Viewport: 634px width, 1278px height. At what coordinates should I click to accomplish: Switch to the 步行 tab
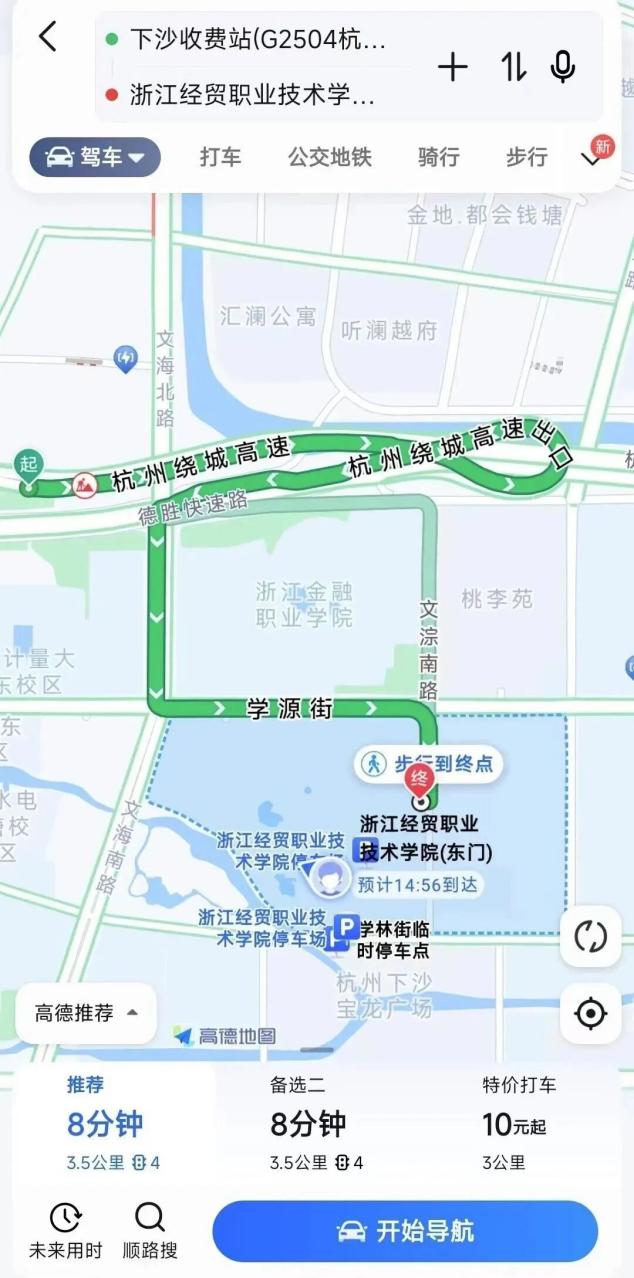tap(526, 157)
